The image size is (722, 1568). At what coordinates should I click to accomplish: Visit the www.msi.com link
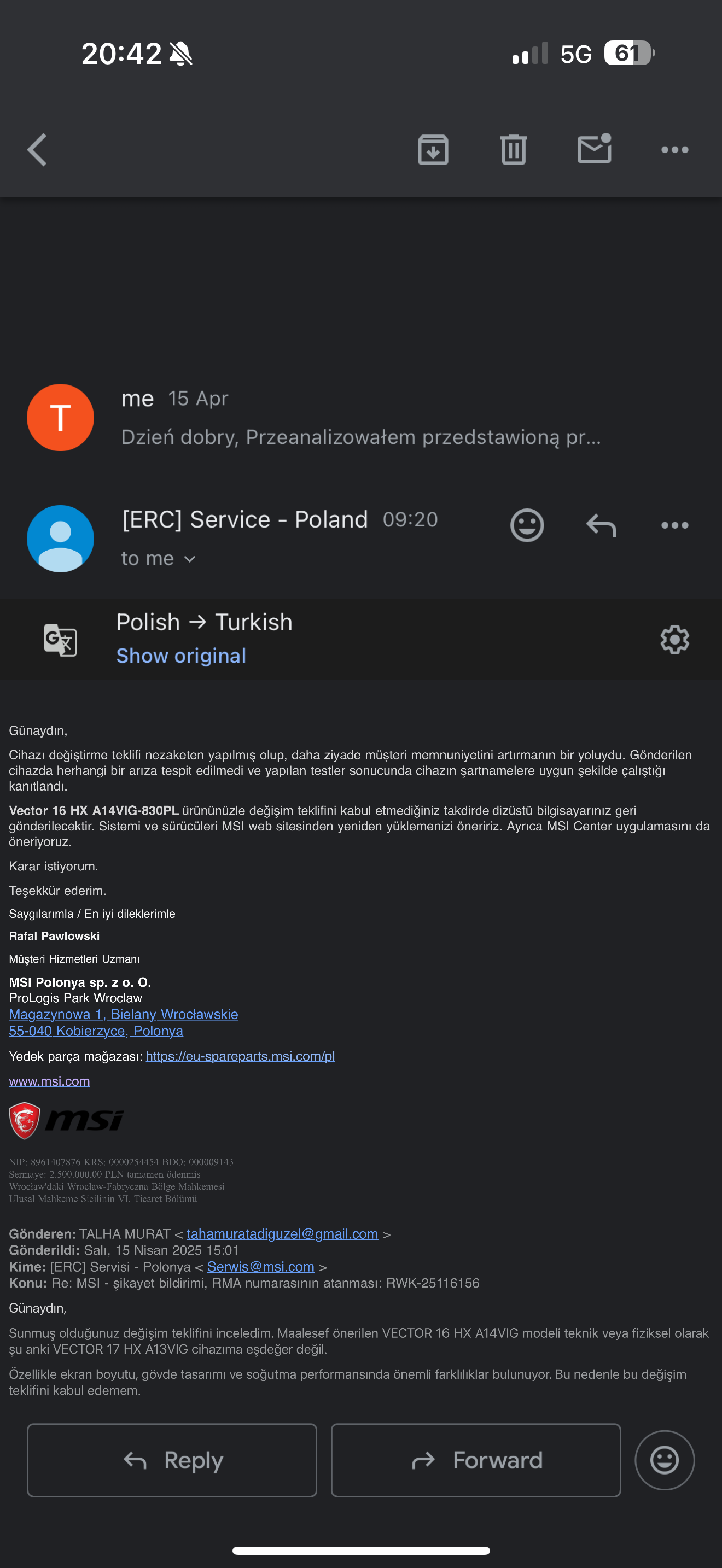[x=49, y=1081]
